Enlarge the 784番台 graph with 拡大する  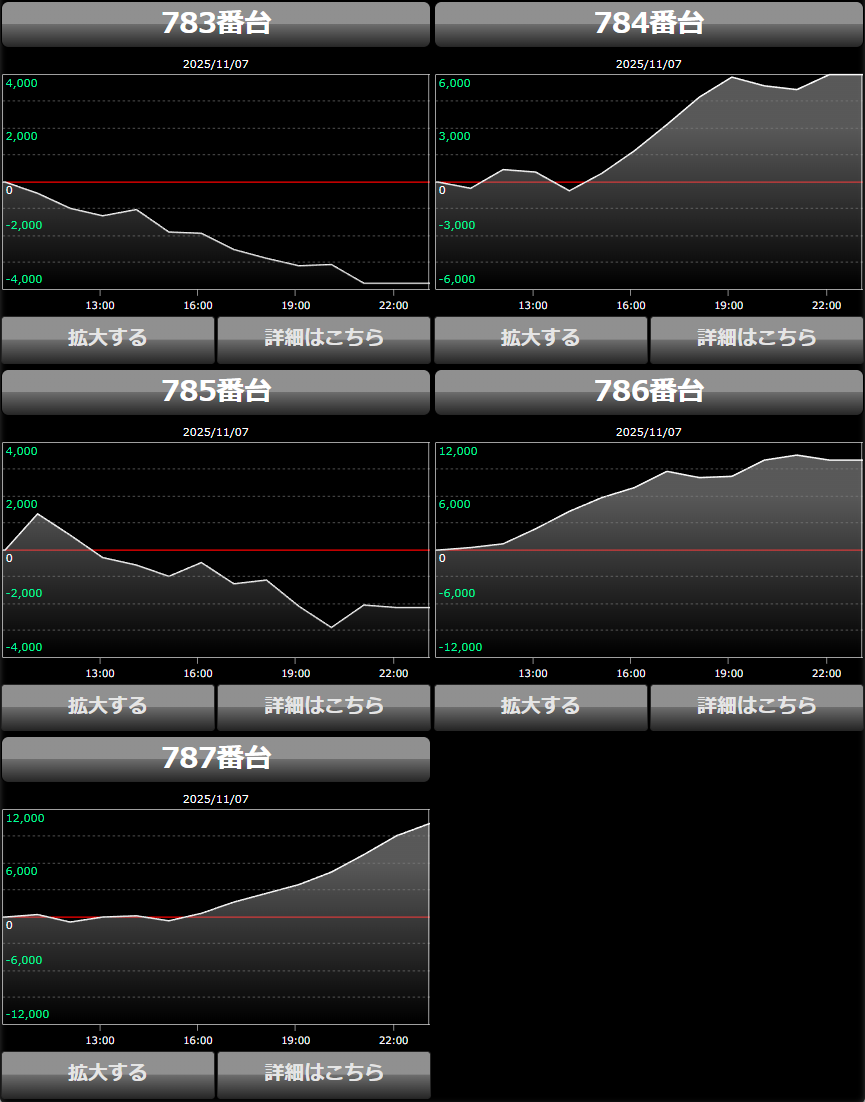click(x=541, y=339)
